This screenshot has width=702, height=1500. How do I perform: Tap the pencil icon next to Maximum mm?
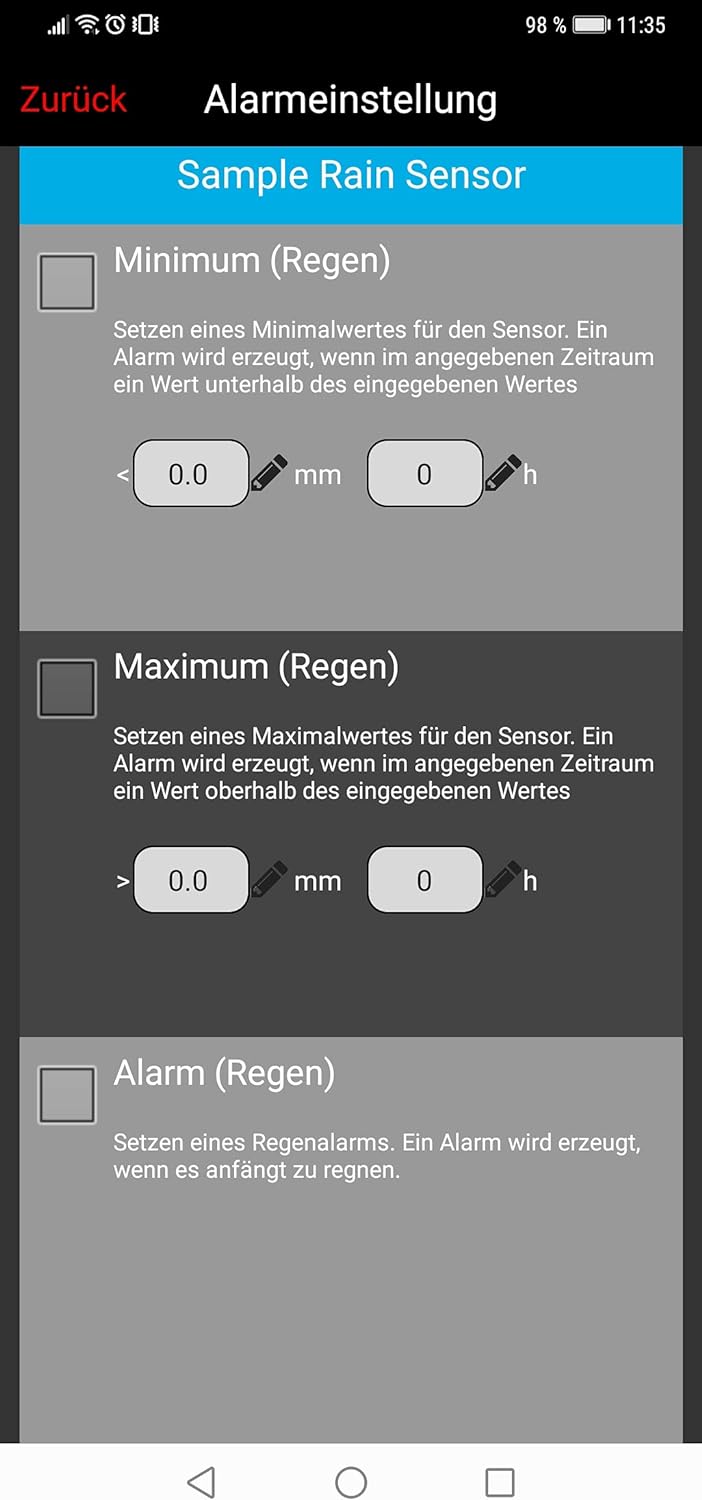pyautogui.click(x=268, y=879)
